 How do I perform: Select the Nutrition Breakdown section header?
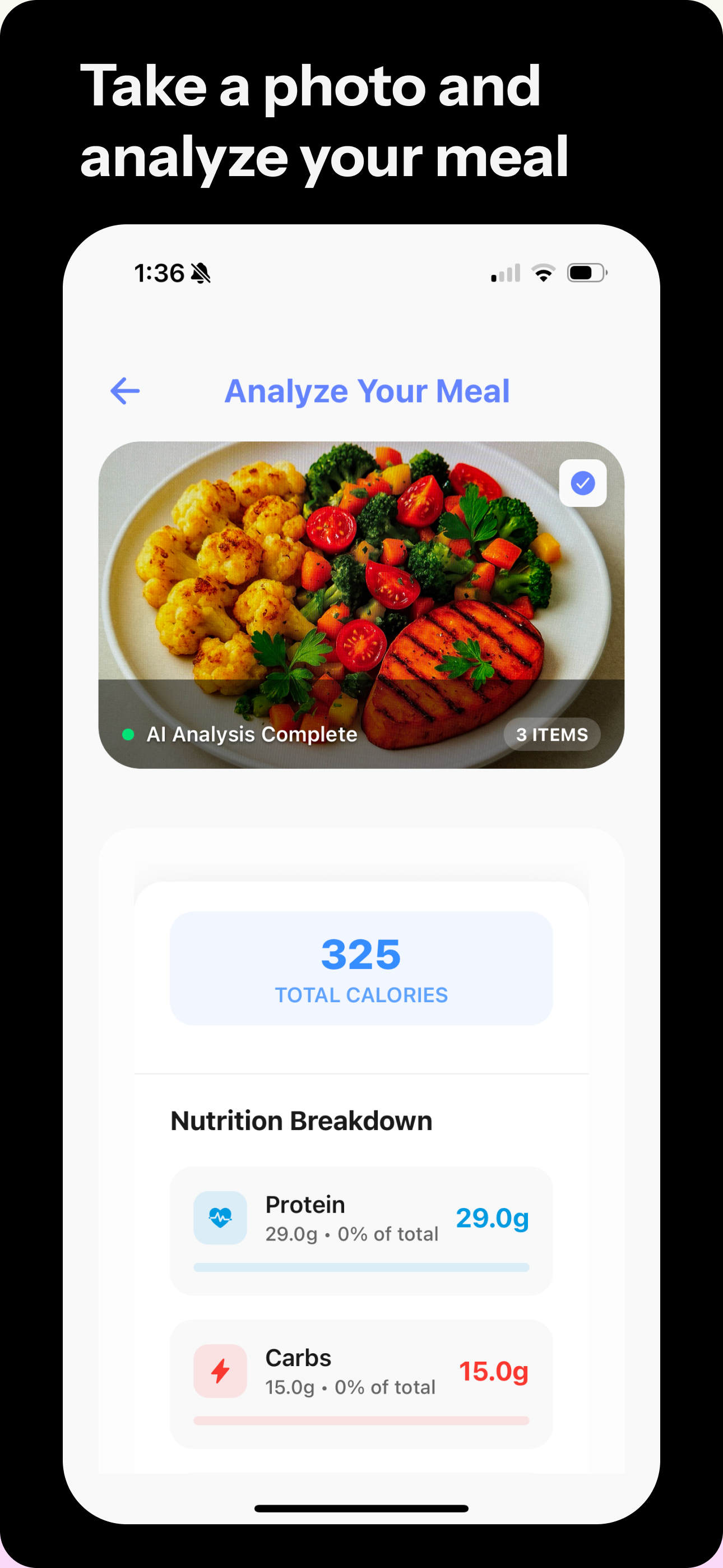(x=300, y=1120)
